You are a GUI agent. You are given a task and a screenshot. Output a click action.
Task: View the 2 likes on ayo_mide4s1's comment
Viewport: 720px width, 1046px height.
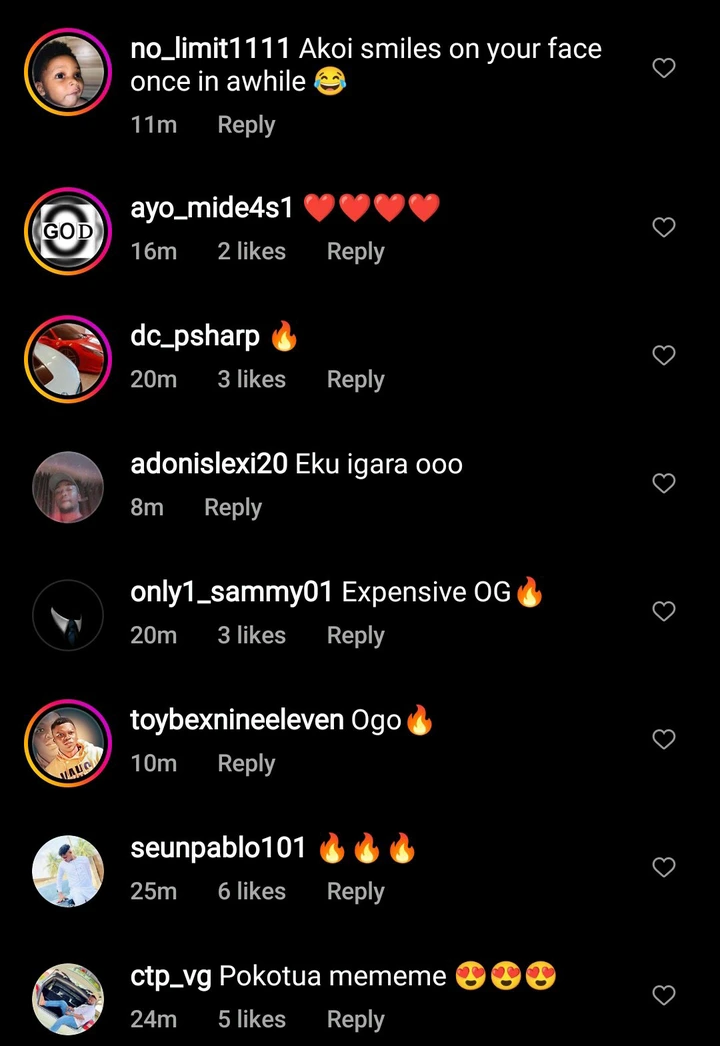251,252
